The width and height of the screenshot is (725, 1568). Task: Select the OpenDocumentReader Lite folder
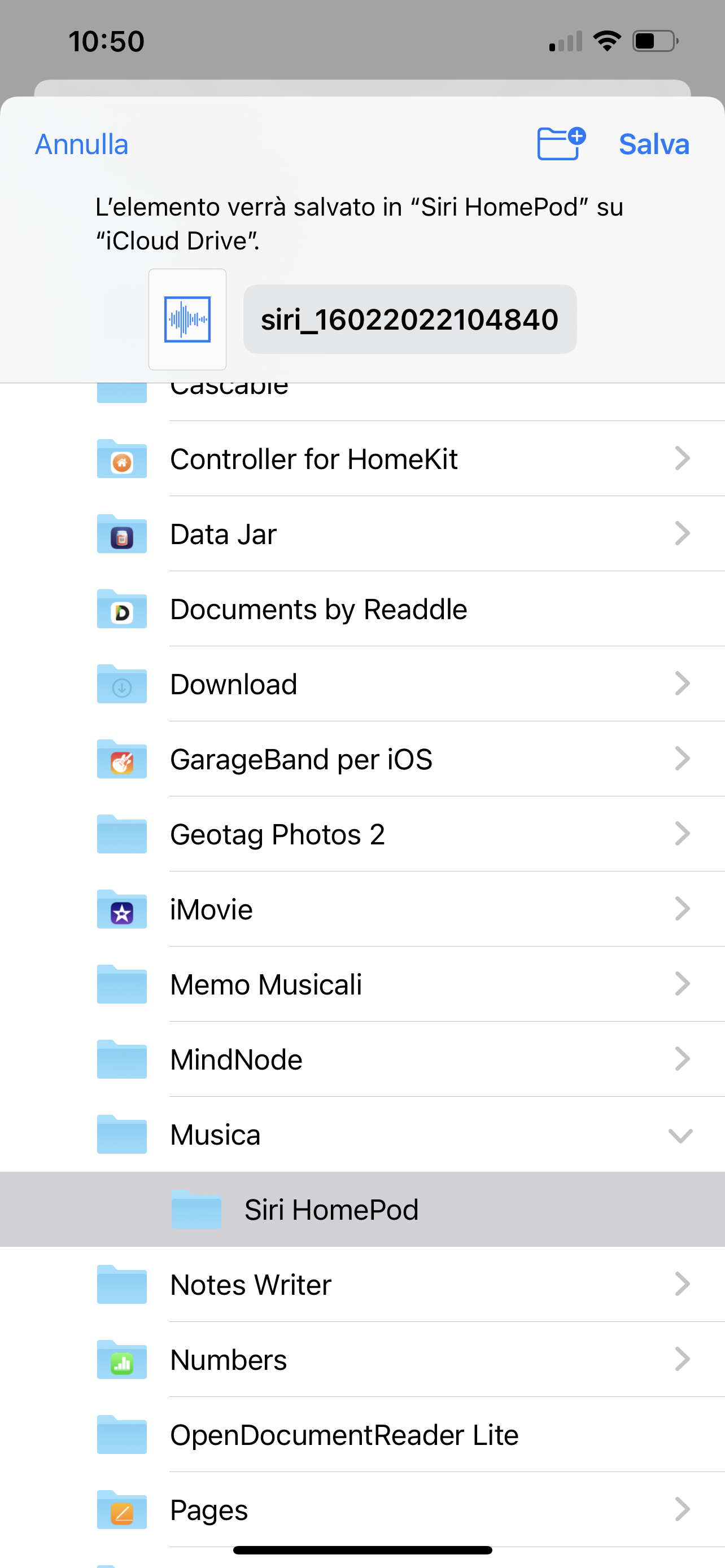(362, 1435)
